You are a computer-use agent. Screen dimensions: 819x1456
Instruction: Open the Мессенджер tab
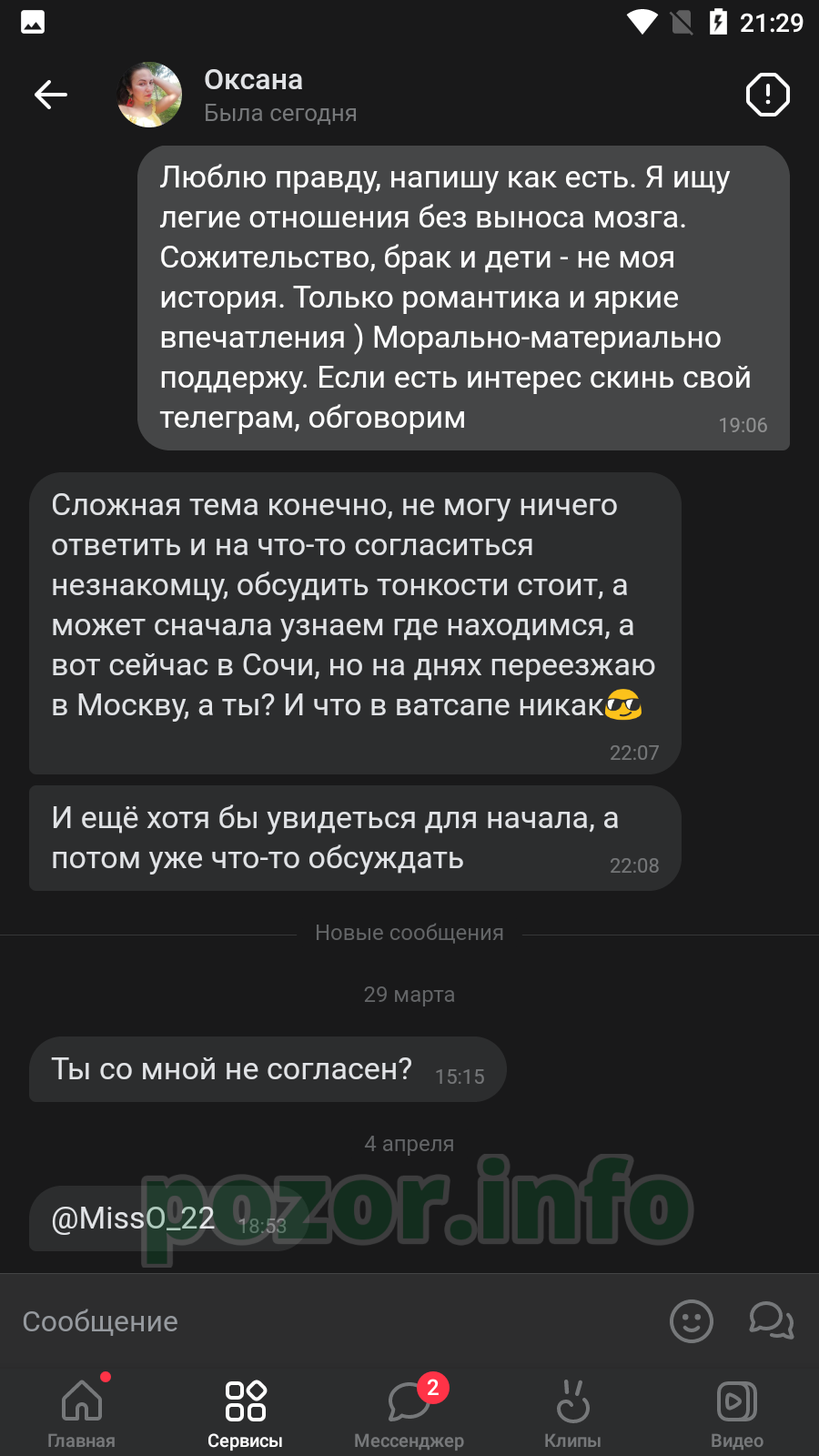click(409, 1412)
